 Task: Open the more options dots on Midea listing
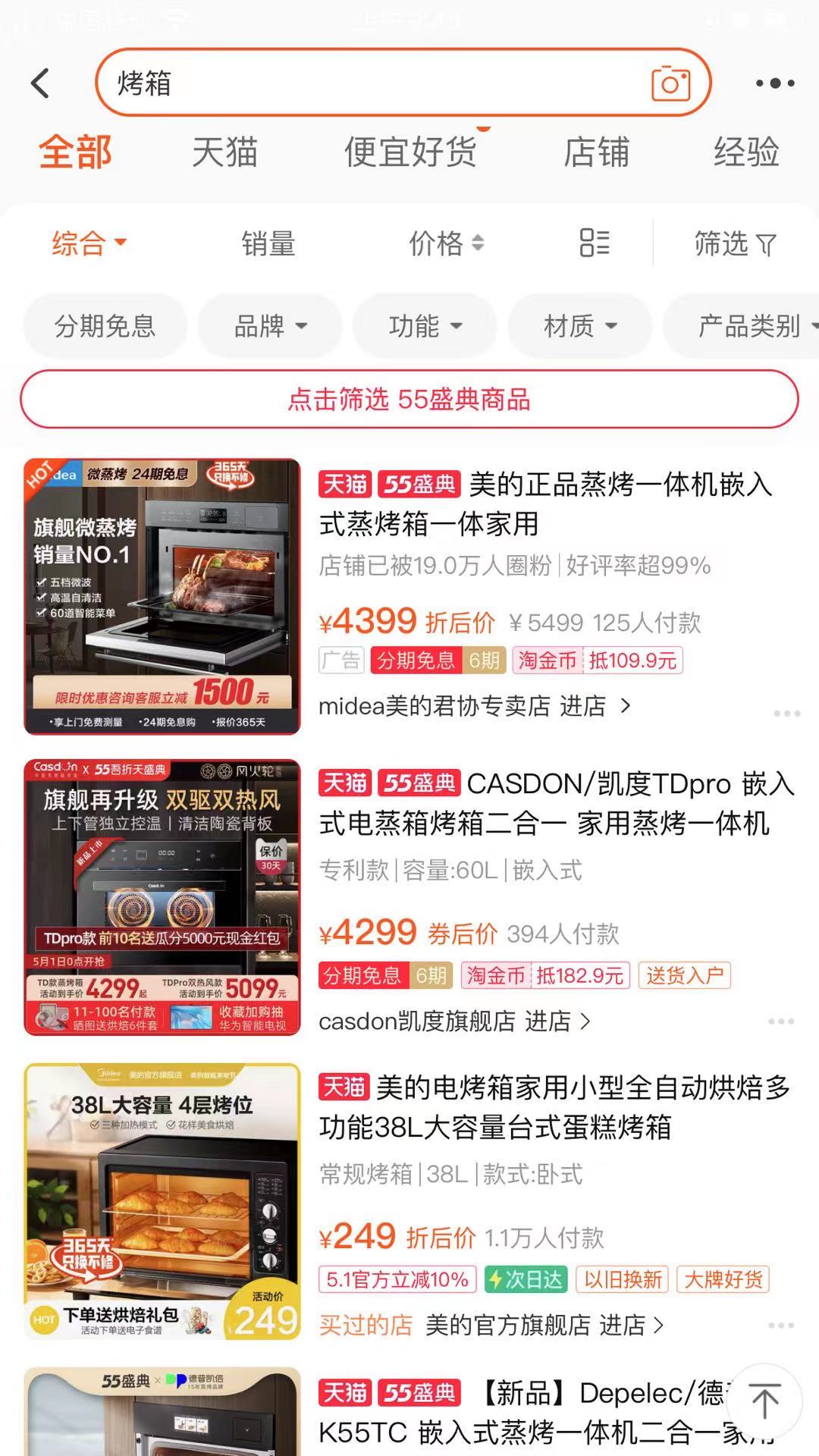(x=786, y=711)
